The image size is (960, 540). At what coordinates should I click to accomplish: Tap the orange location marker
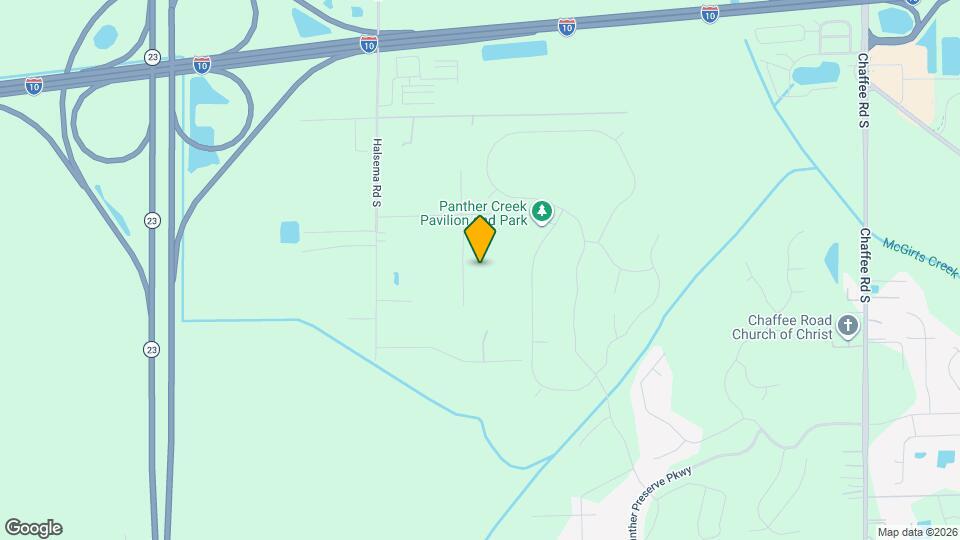(481, 238)
